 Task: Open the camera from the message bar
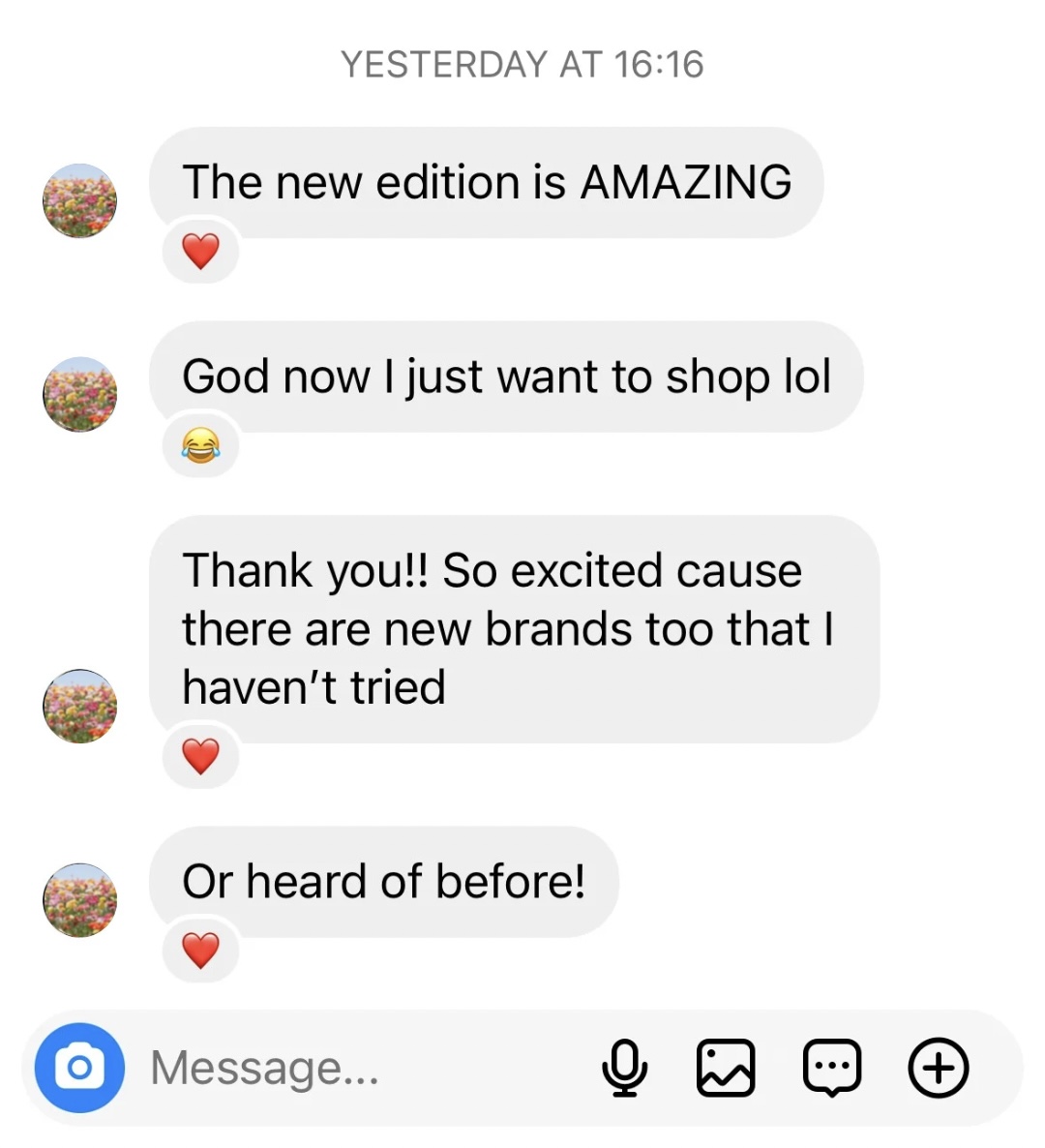pyautogui.click(x=79, y=1068)
